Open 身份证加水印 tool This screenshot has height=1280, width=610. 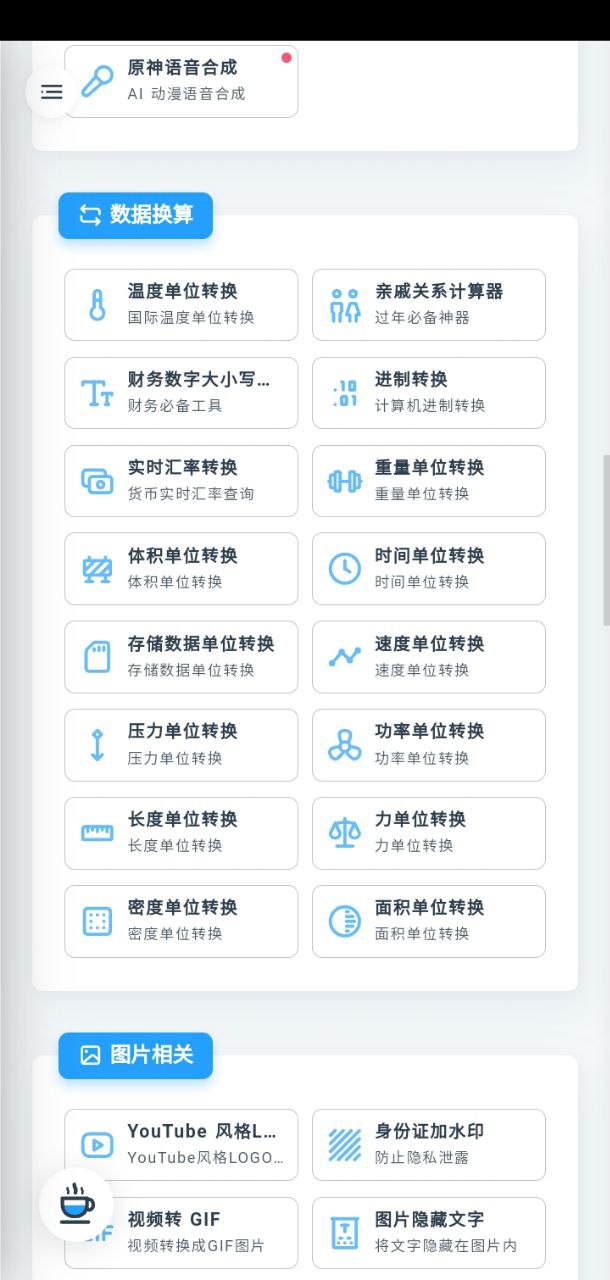point(429,1145)
